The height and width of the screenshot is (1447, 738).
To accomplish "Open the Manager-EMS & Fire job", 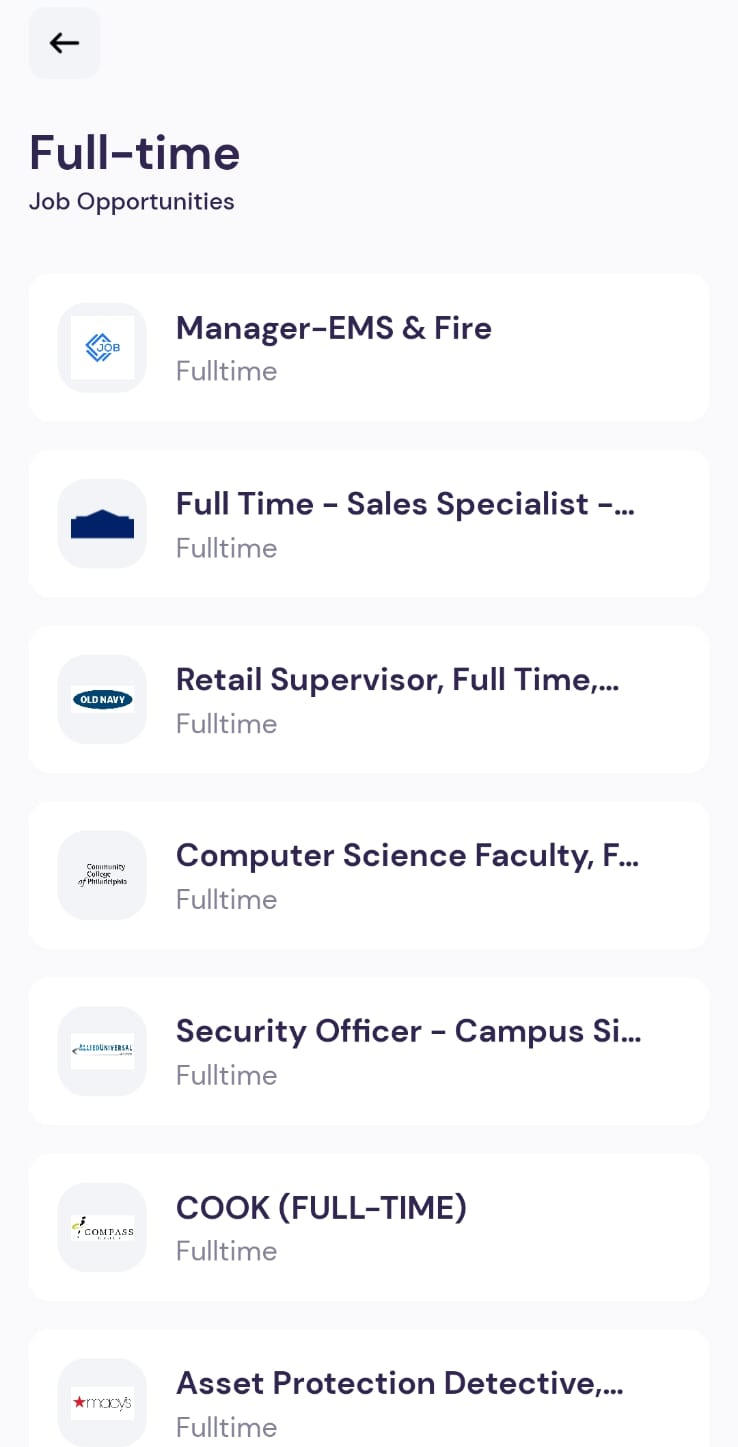I will (x=368, y=347).
